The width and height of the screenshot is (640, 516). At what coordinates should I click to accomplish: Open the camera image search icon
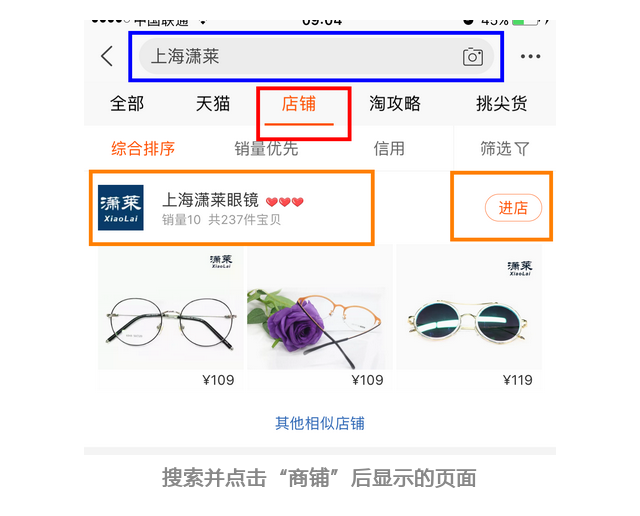(473, 57)
